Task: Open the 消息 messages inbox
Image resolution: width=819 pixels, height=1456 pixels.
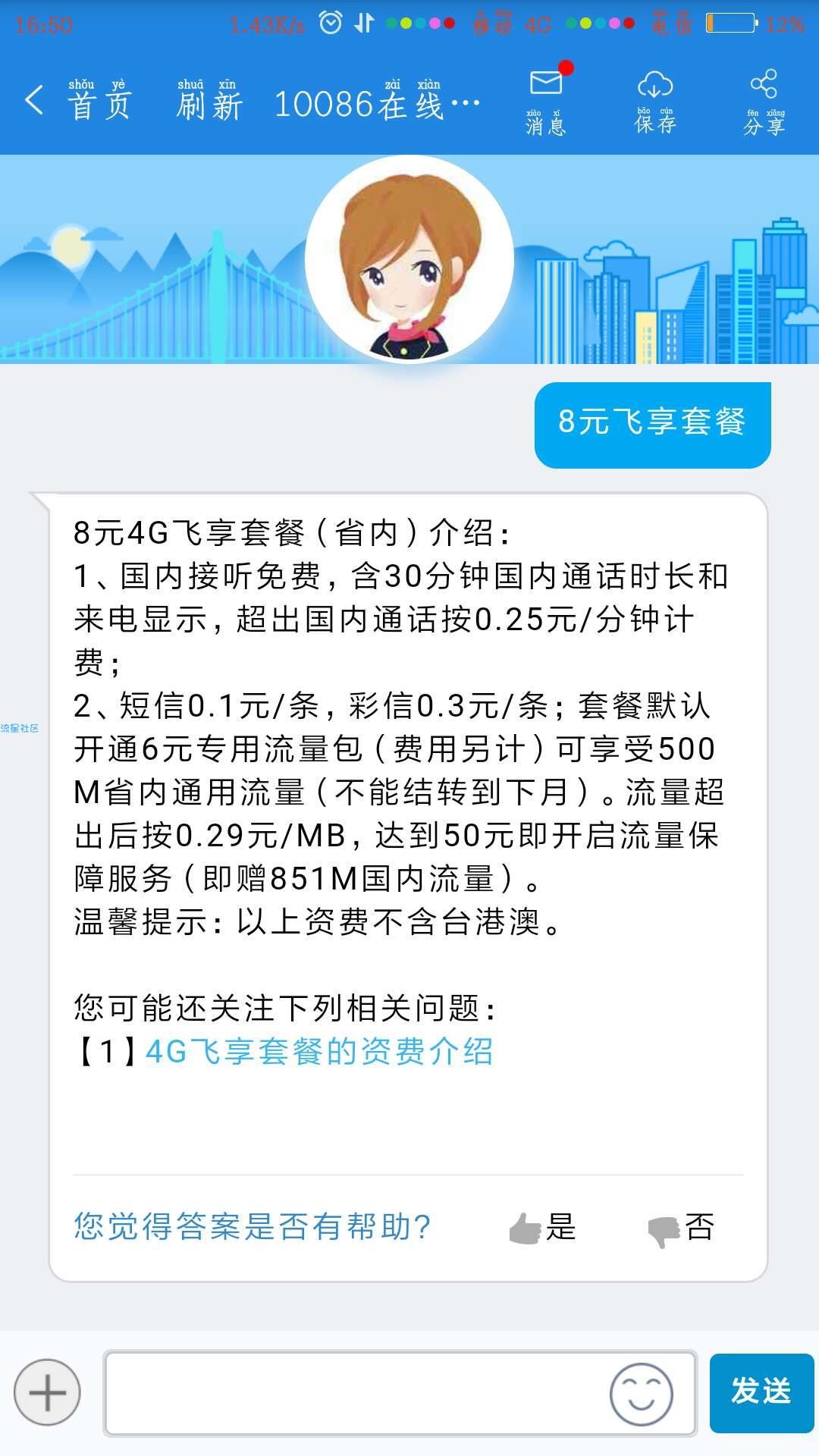Action: [x=546, y=101]
